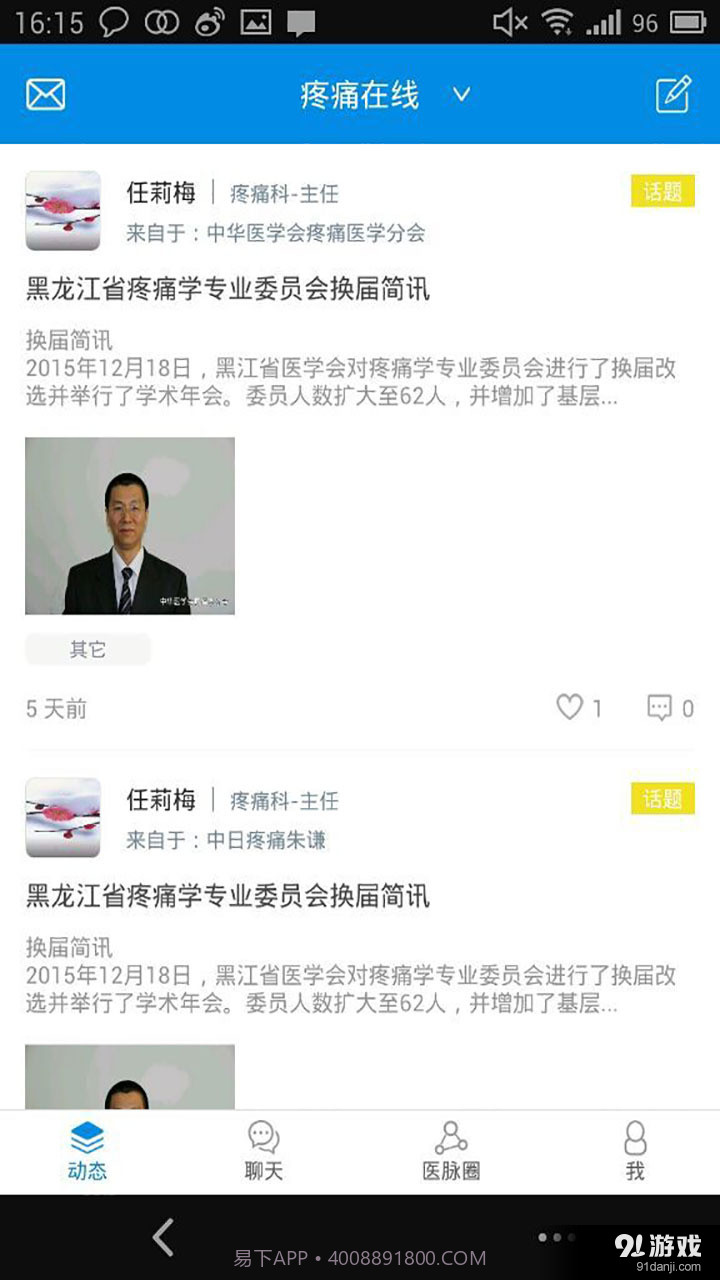This screenshot has height=1280, width=720.
Task: Open 中华医学会疼痛医学分会 source link
Action: [320, 232]
